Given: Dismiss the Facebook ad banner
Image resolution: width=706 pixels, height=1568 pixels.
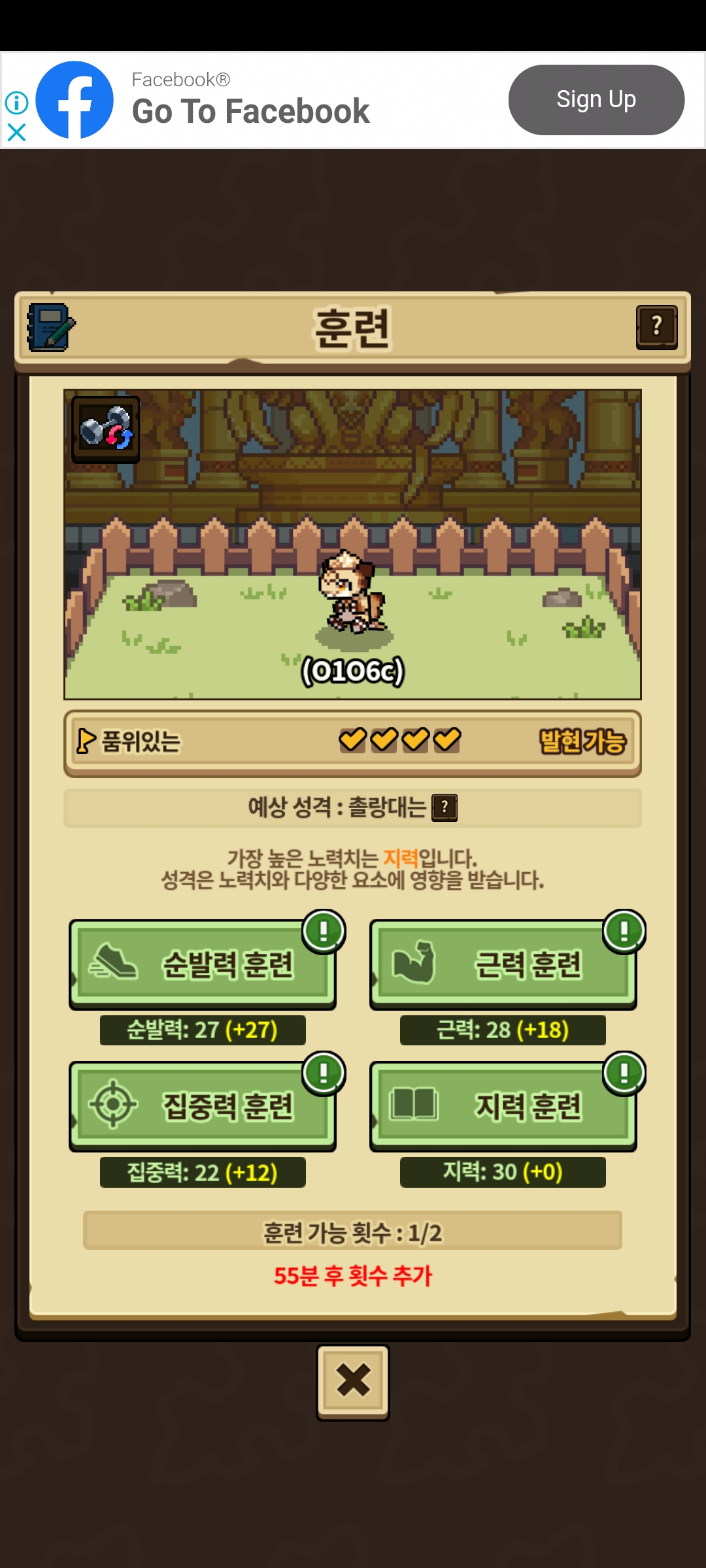Looking at the screenshot, I should [16, 133].
